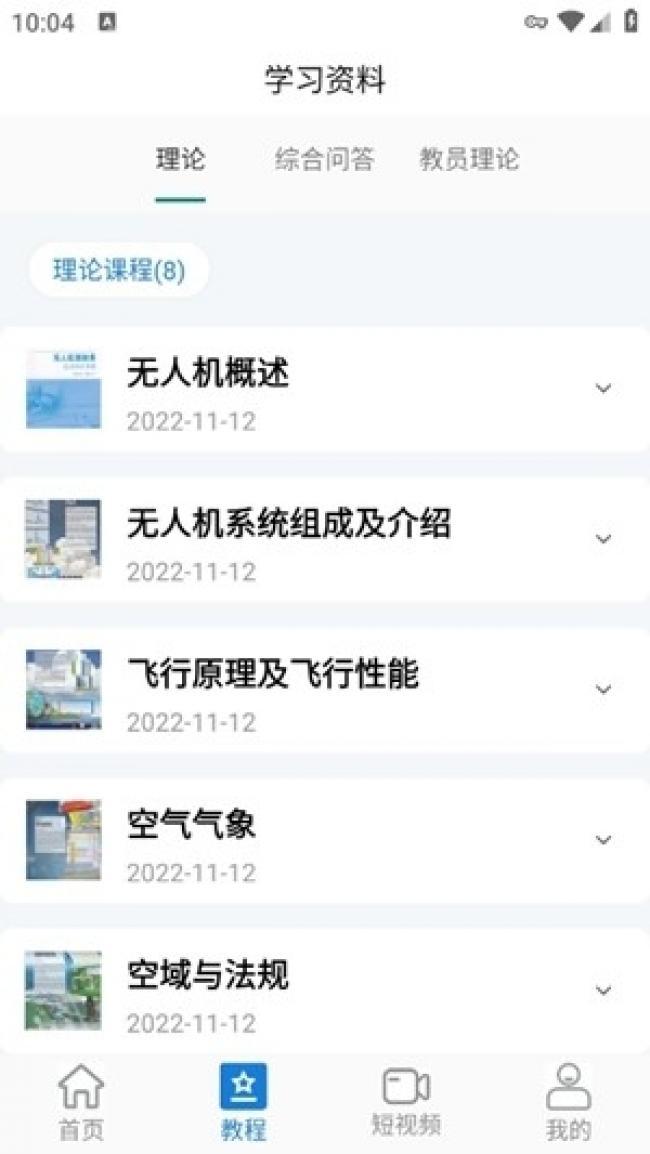
Task: Go to the 首页 home tab
Action: [x=81, y=1102]
